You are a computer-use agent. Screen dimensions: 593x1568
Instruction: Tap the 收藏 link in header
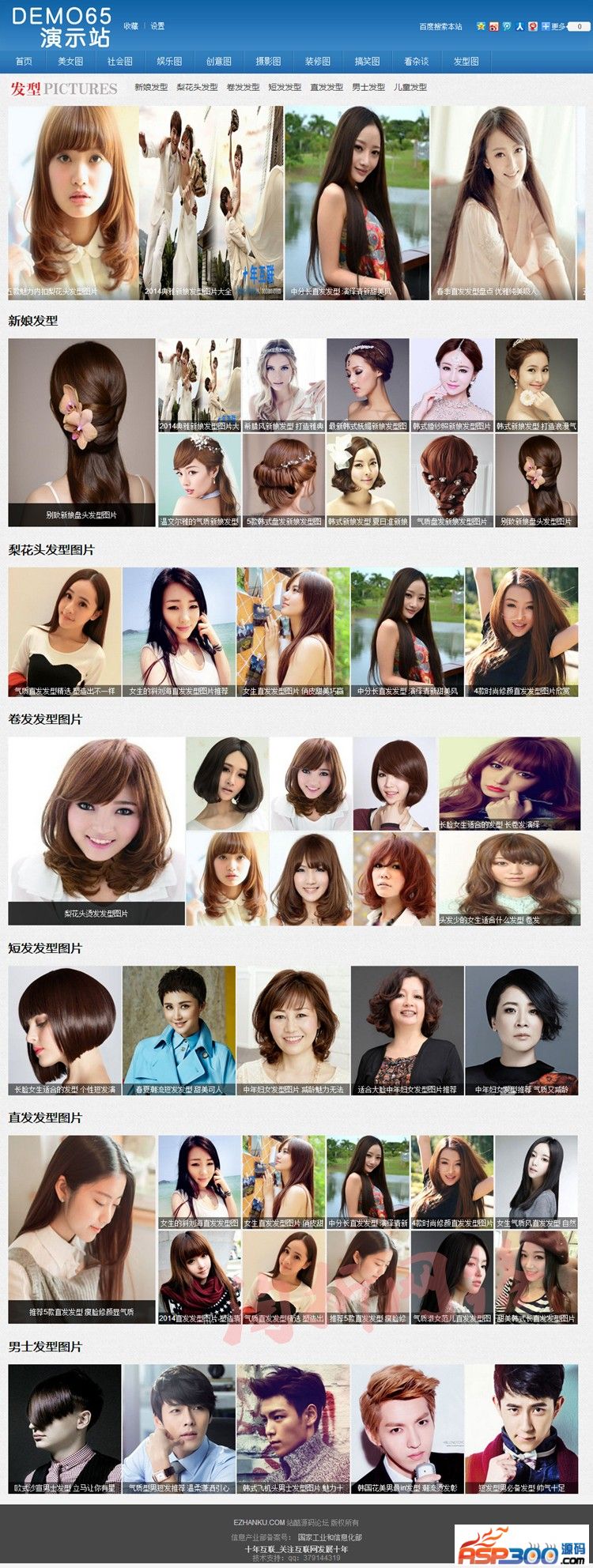pyautogui.click(x=130, y=26)
